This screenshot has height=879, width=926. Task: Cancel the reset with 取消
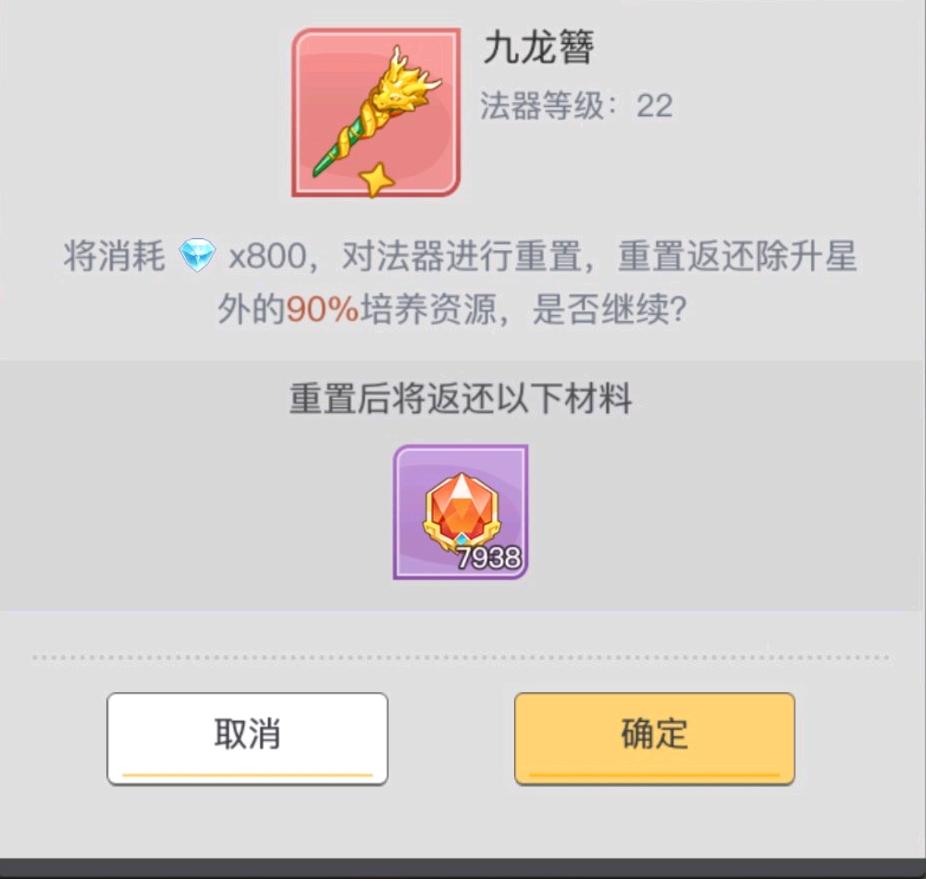[247, 737]
